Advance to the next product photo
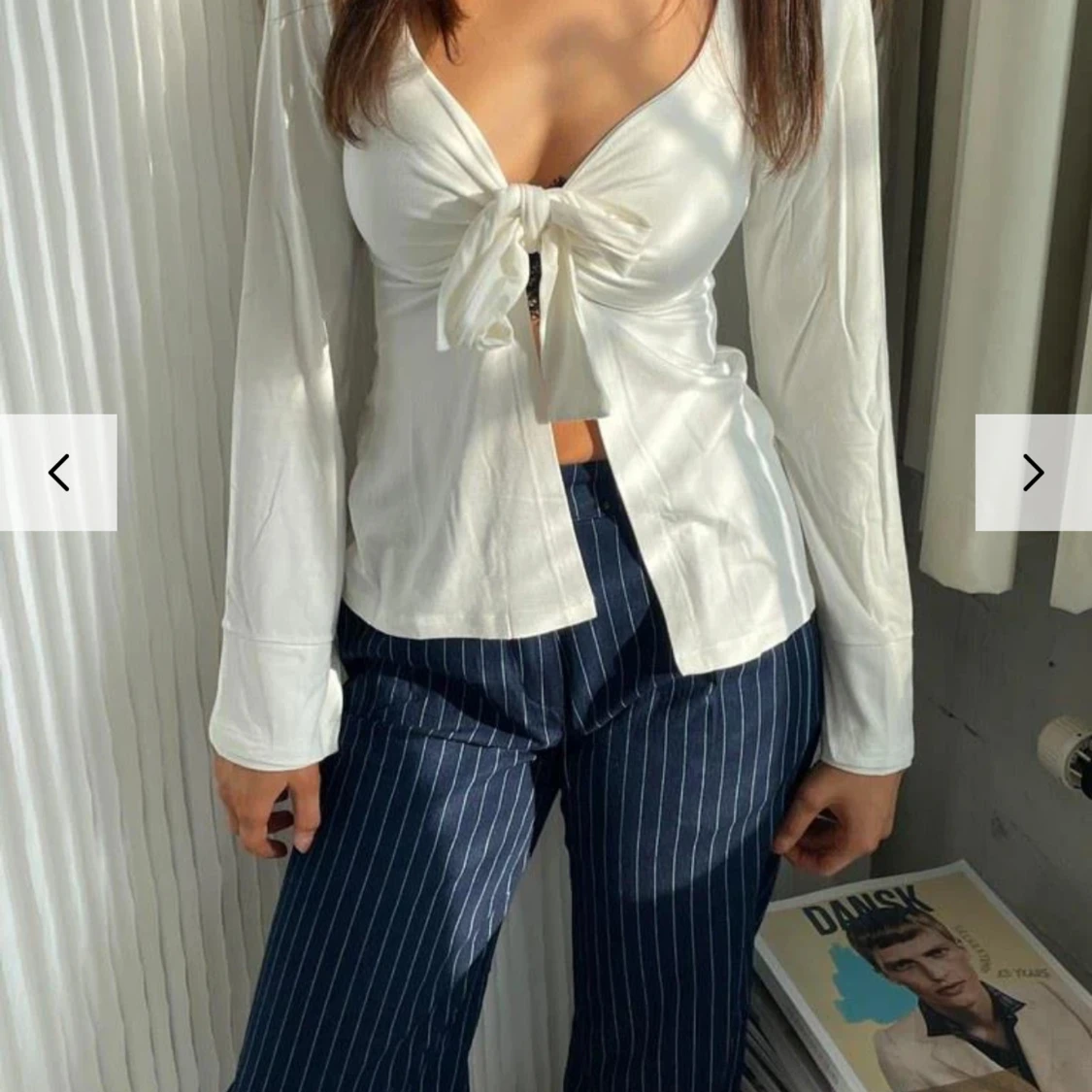Screen dimensions: 1092x1092 (1033, 473)
